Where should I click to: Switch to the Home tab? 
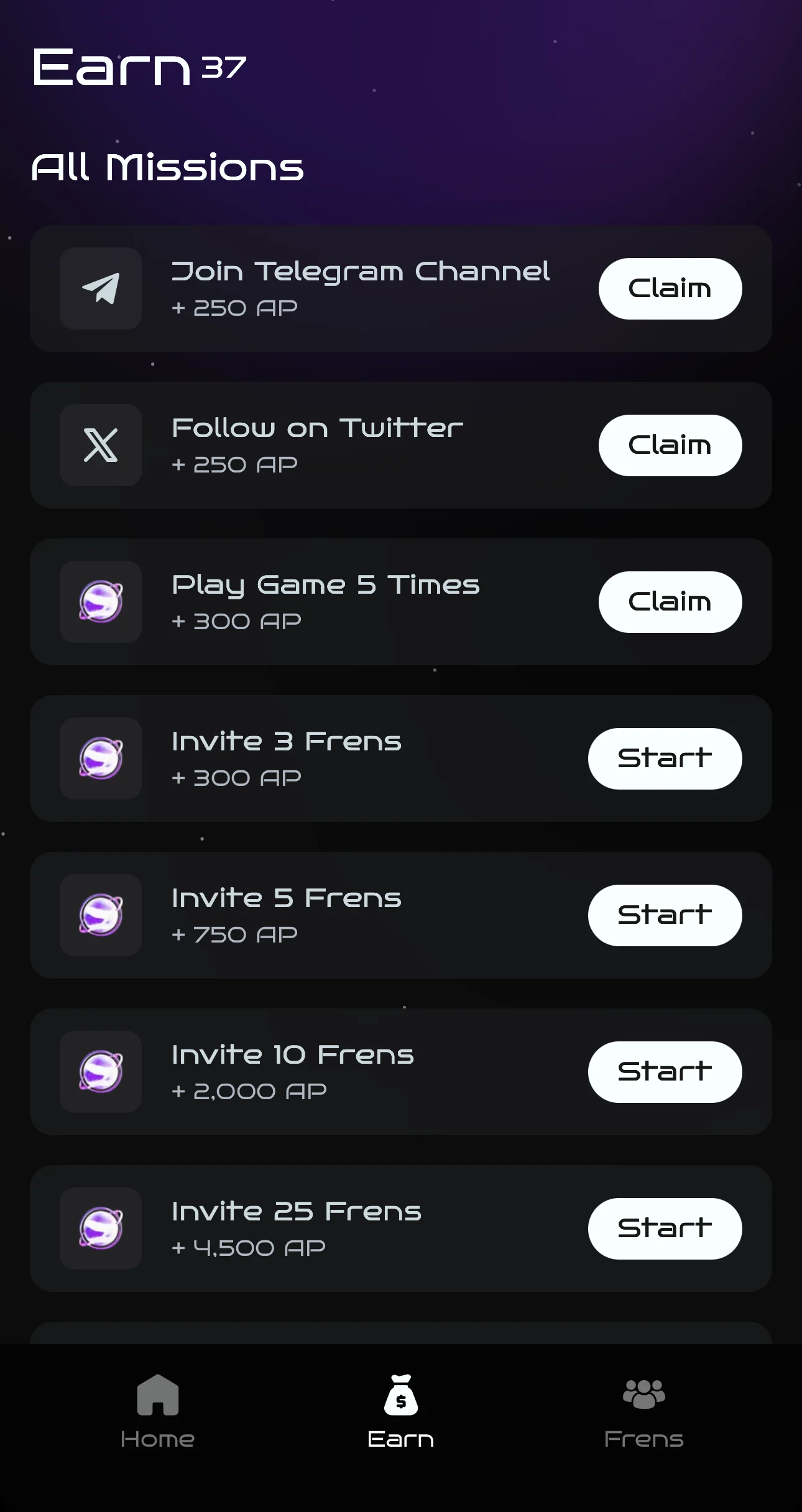click(157, 1411)
